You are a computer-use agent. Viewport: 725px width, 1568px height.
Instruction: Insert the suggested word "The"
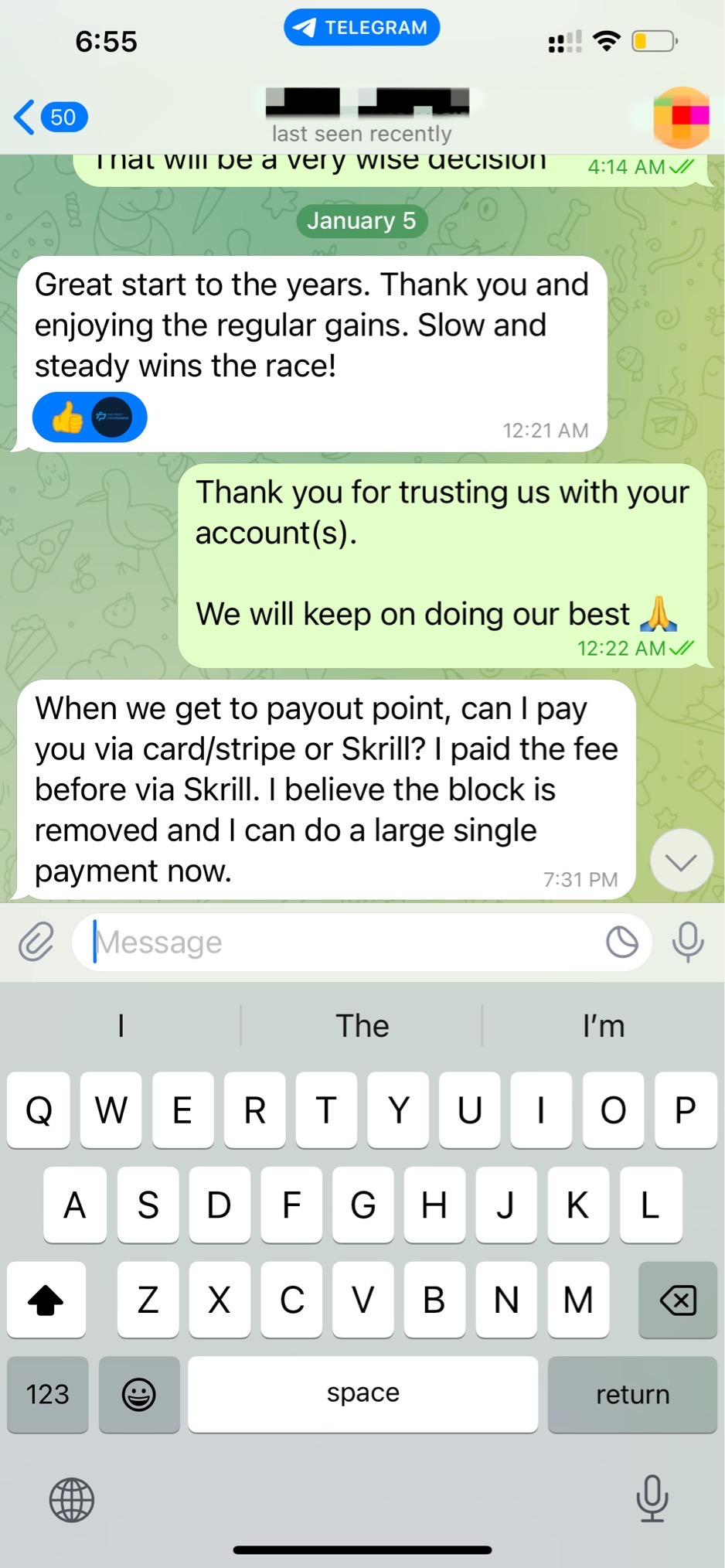pyautogui.click(x=362, y=1026)
